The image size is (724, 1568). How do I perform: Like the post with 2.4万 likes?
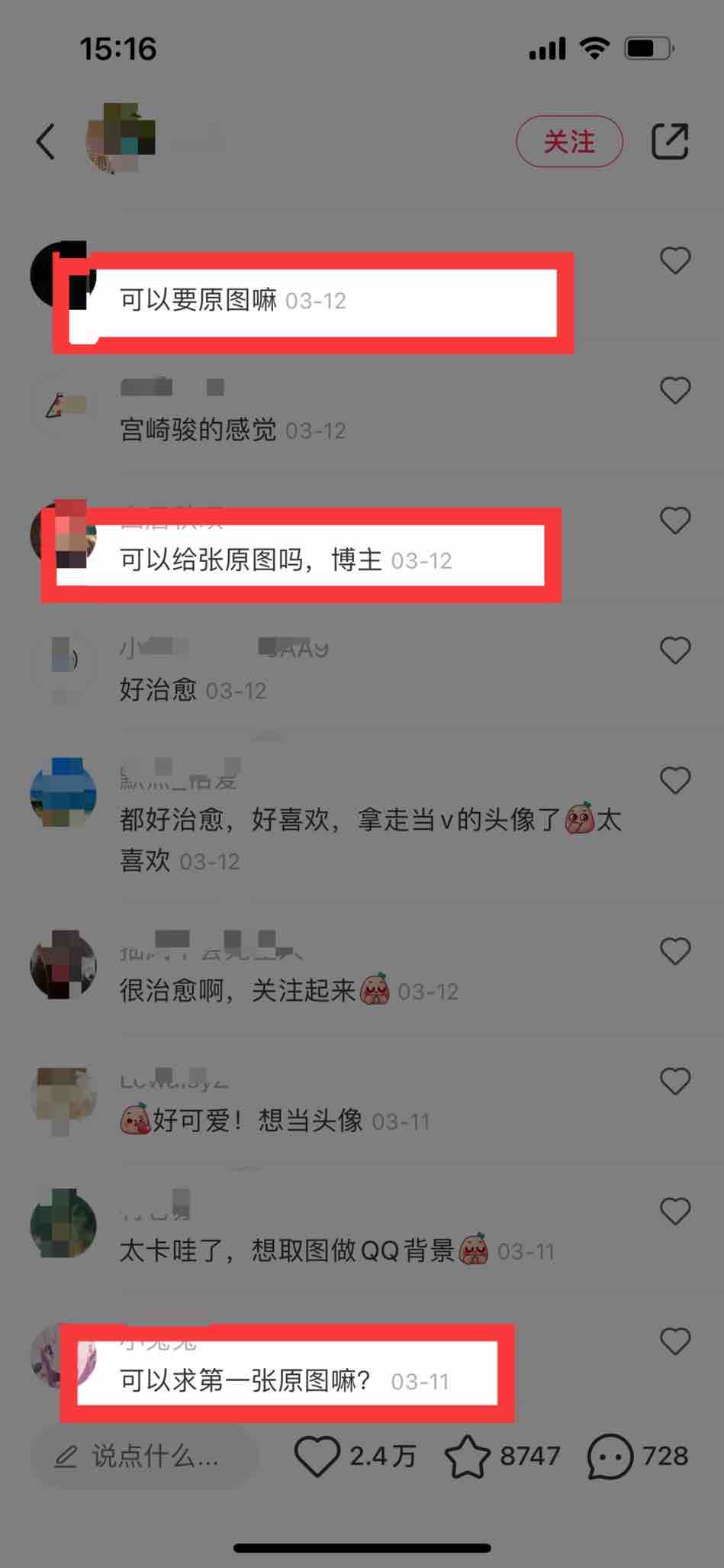click(317, 1457)
